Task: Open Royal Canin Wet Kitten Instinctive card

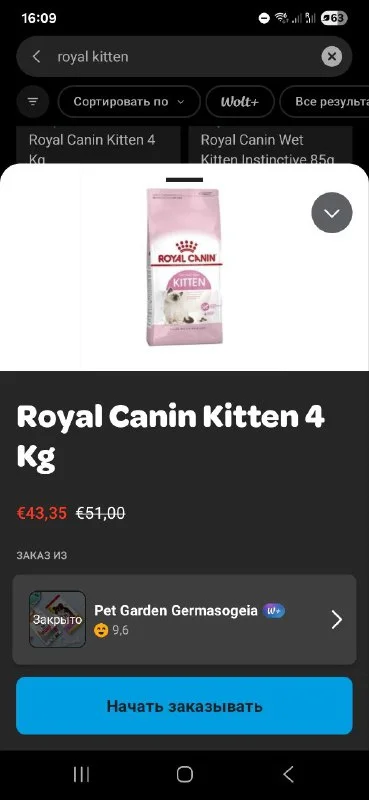Action: coord(270,145)
